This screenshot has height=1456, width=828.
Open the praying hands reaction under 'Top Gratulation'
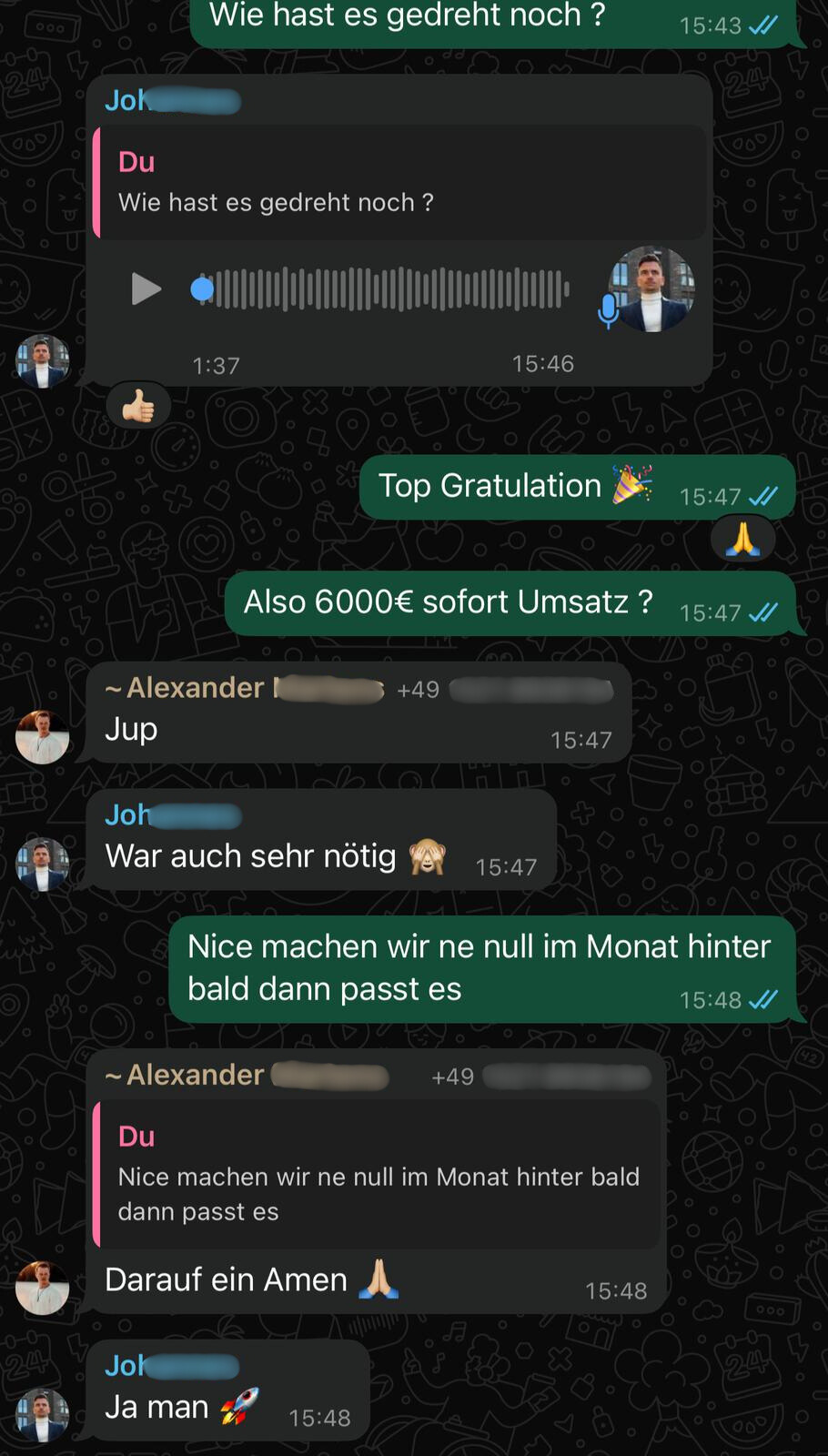(742, 539)
